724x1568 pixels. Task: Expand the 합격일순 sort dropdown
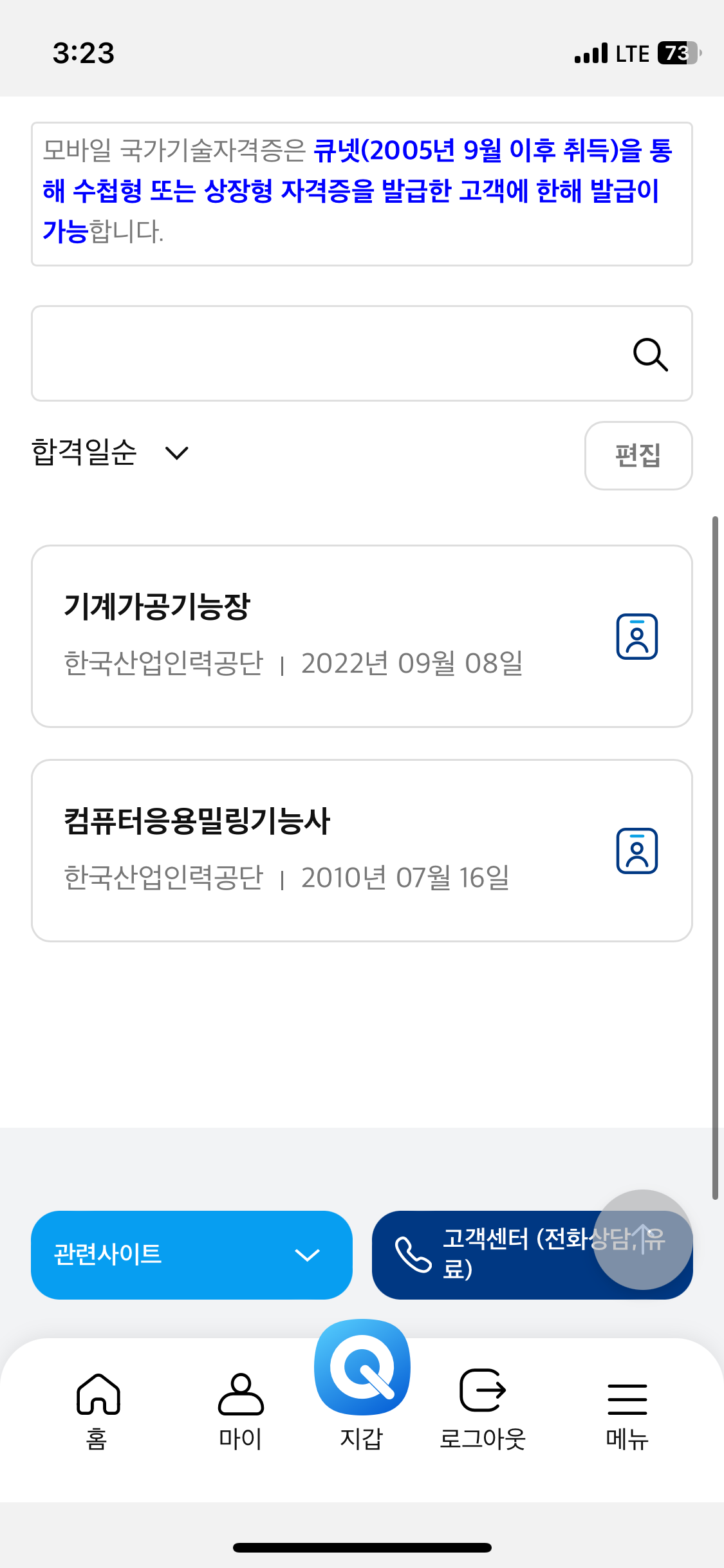pyautogui.click(x=111, y=453)
